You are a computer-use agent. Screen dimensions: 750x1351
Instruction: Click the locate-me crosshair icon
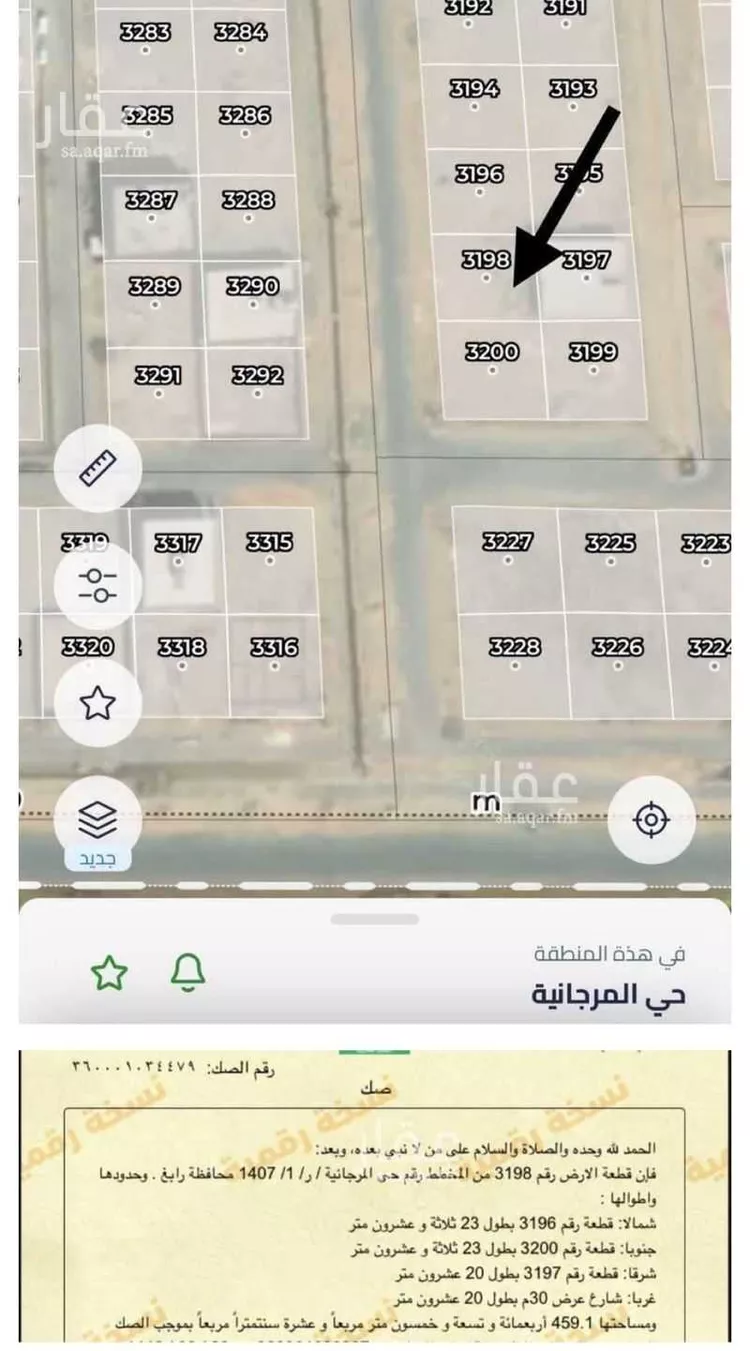(x=651, y=822)
